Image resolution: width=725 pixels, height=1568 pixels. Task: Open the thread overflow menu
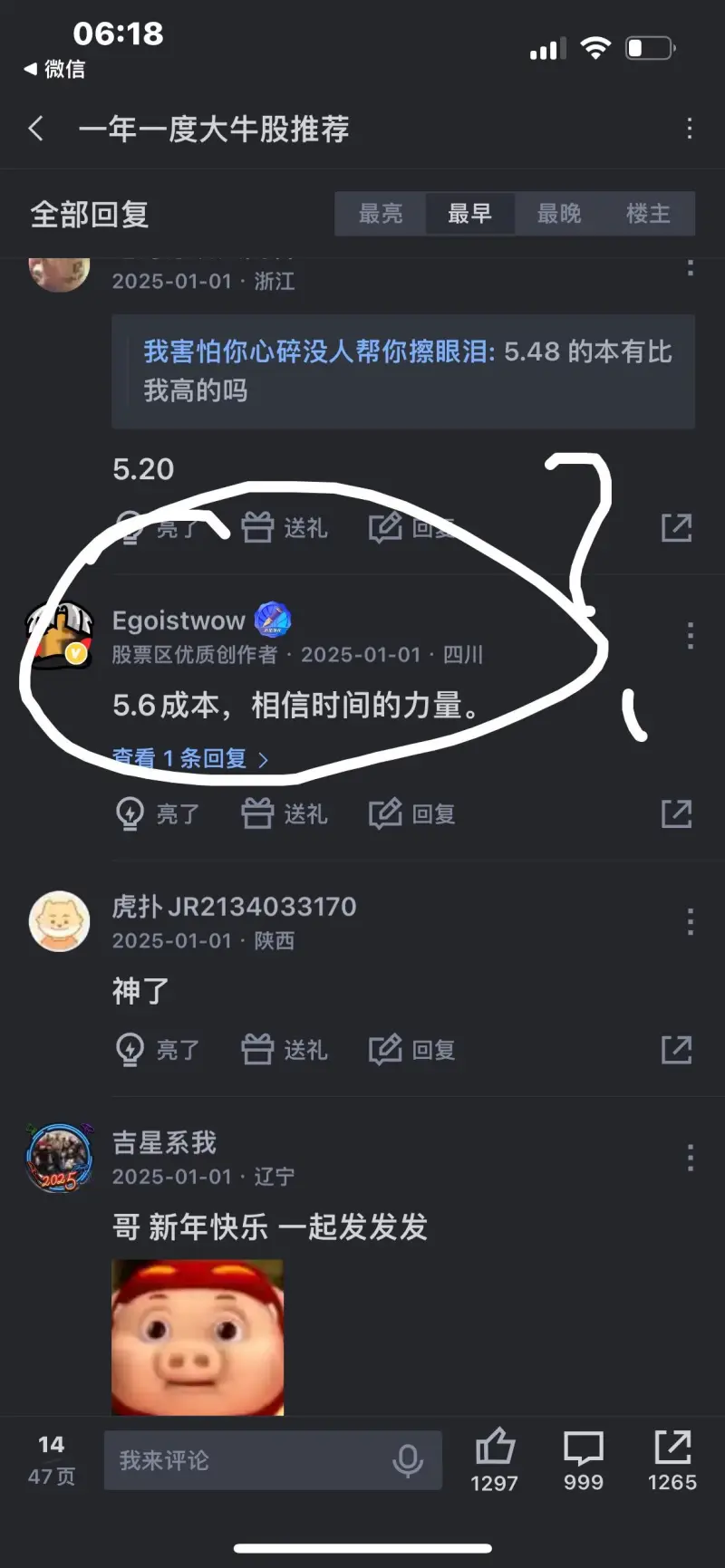690,129
